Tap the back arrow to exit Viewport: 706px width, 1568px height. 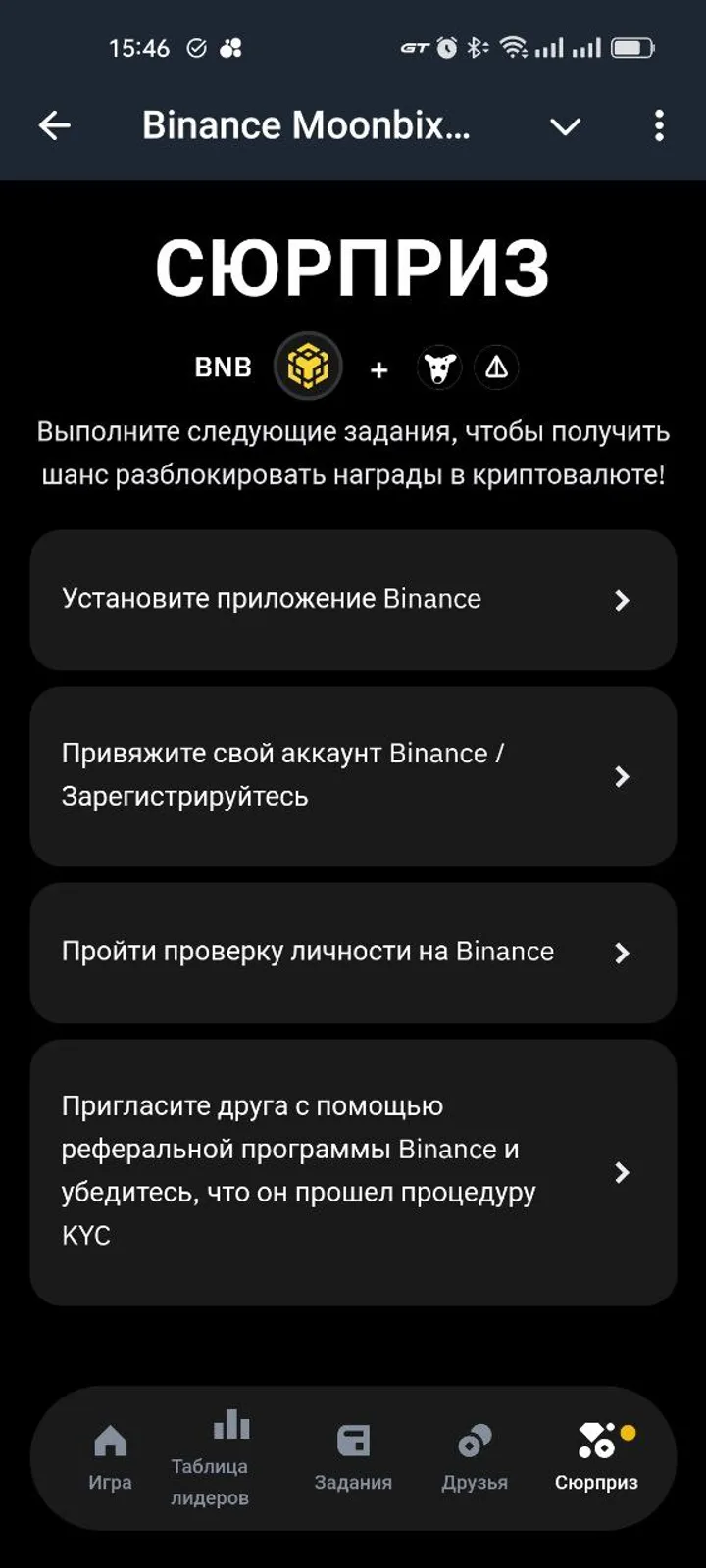tap(55, 125)
